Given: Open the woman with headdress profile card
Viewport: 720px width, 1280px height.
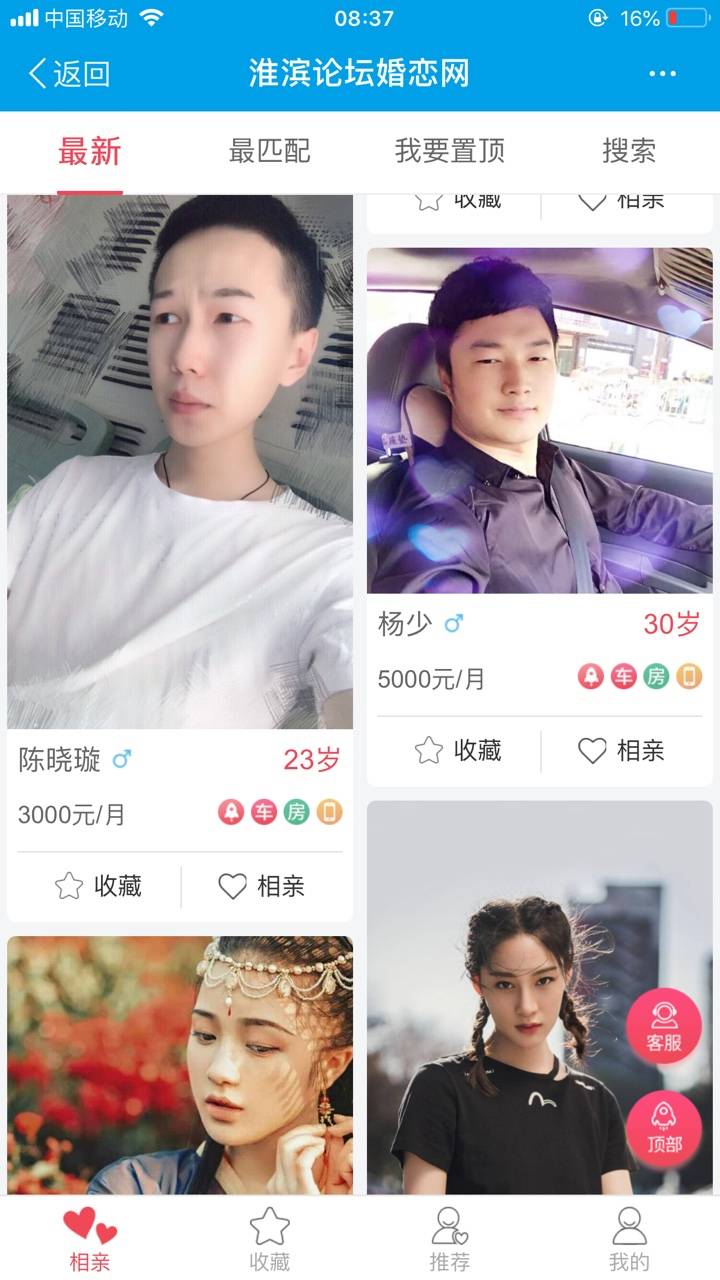Looking at the screenshot, I should (x=180, y=1065).
